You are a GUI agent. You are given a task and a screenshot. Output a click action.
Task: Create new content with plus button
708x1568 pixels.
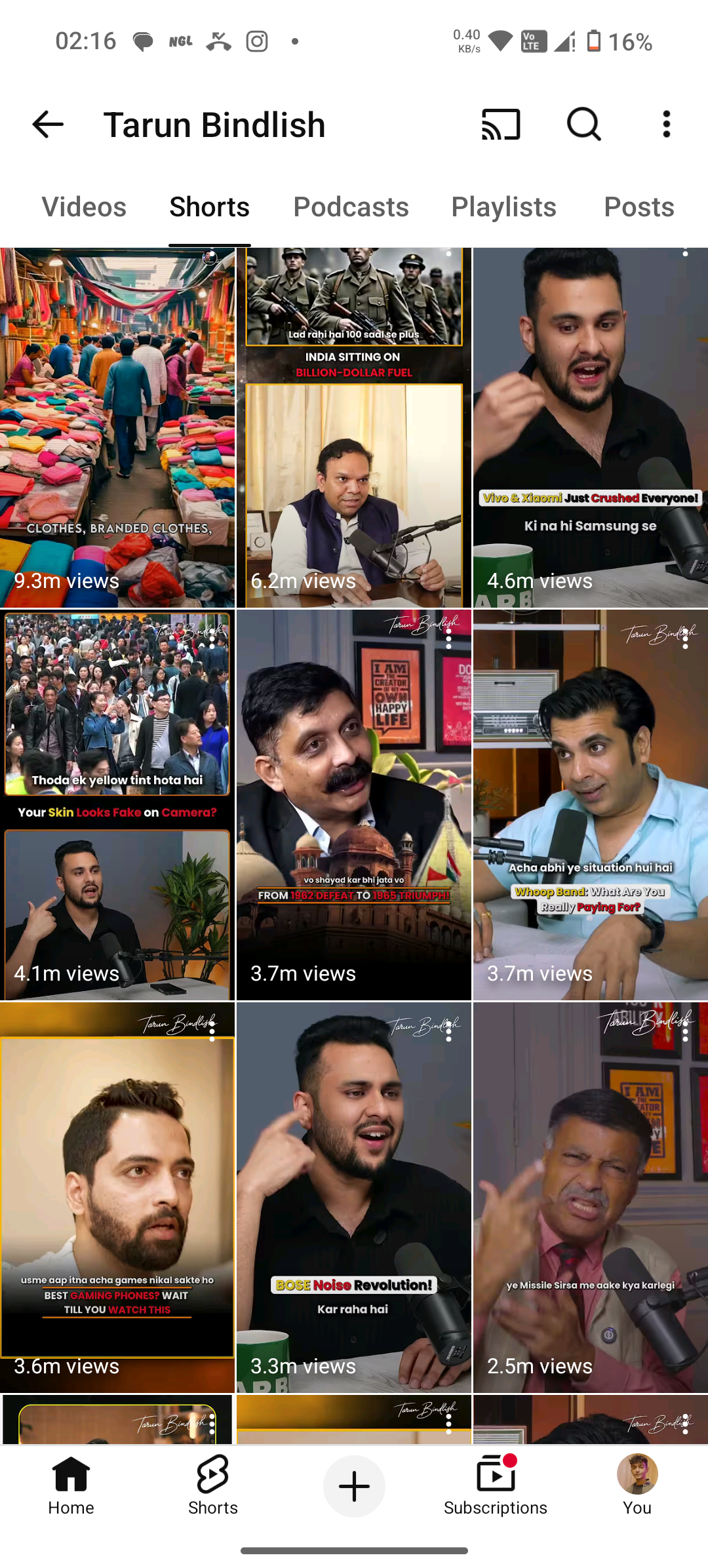354,1485
